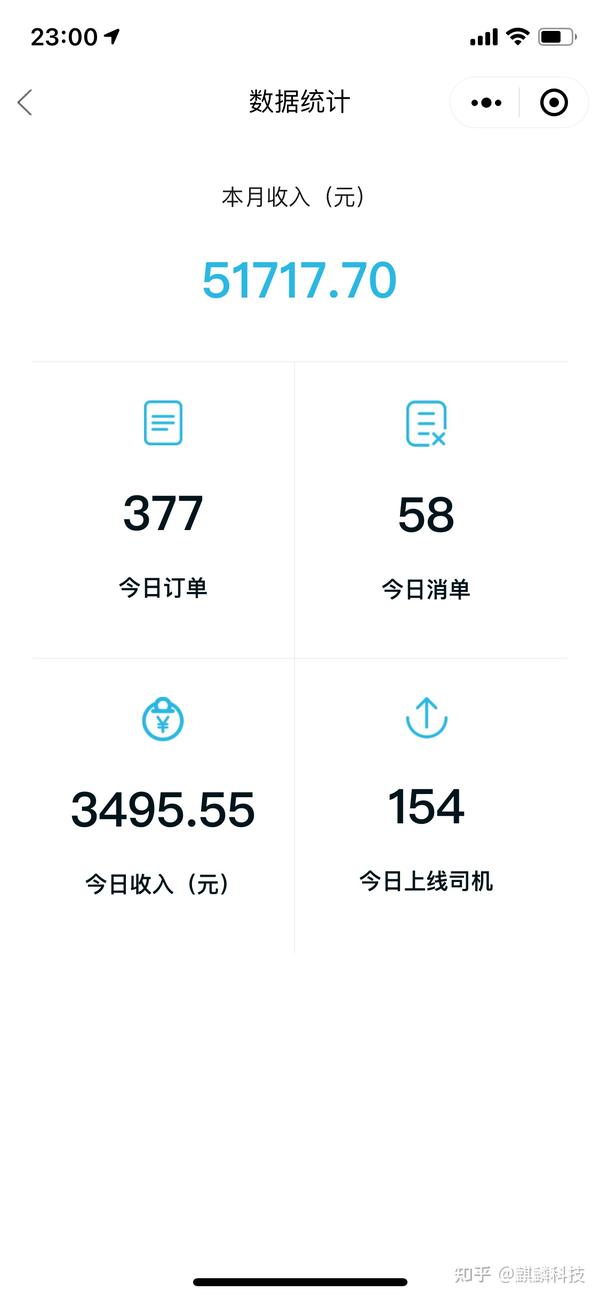Go back from the 数据统计 page
Viewport: 600px width, 1299px height.
tap(25, 102)
